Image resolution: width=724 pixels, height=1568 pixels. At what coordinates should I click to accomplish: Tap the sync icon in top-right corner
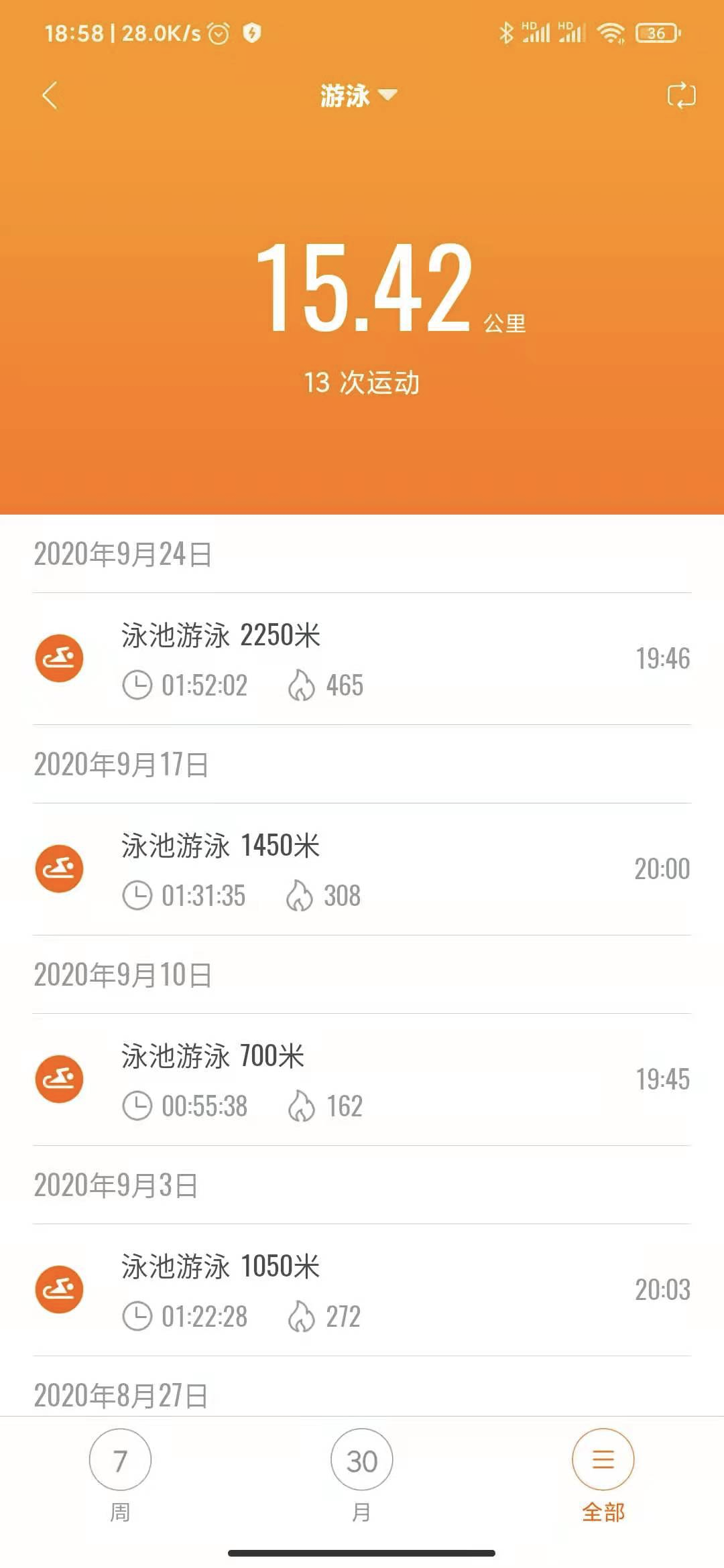click(x=681, y=96)
